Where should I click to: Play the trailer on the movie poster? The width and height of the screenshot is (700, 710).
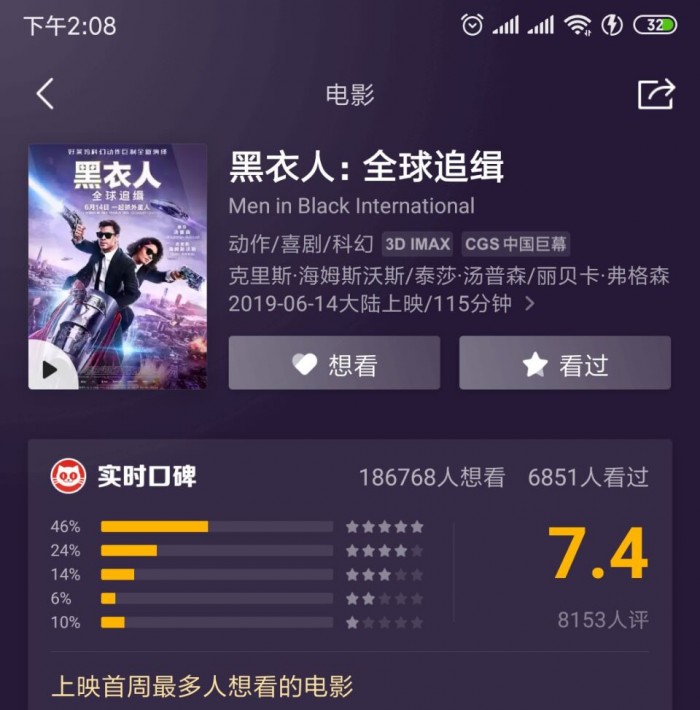click(x=49, y=370)
